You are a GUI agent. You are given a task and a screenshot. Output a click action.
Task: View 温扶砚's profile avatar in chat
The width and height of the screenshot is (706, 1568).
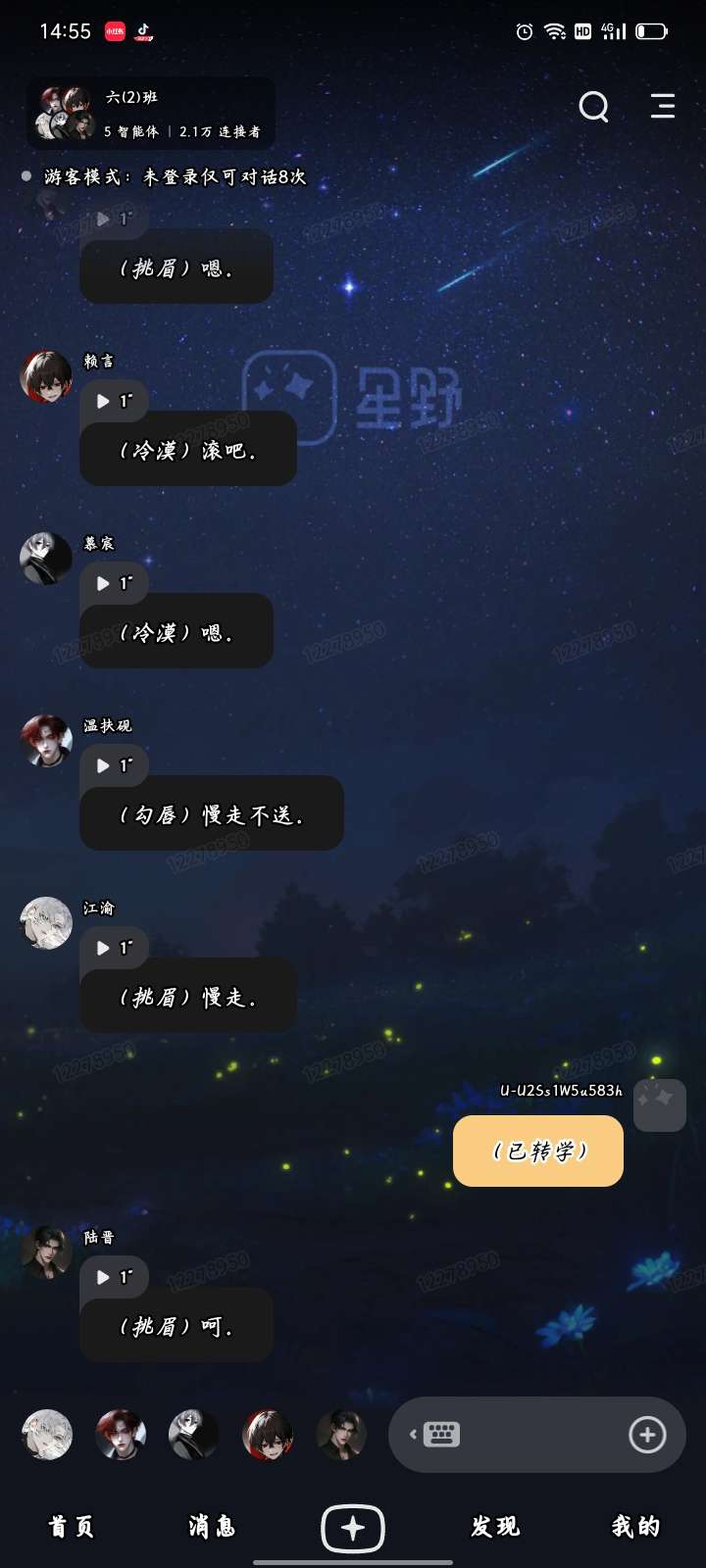pyautogui.click(x=46, y=741)
